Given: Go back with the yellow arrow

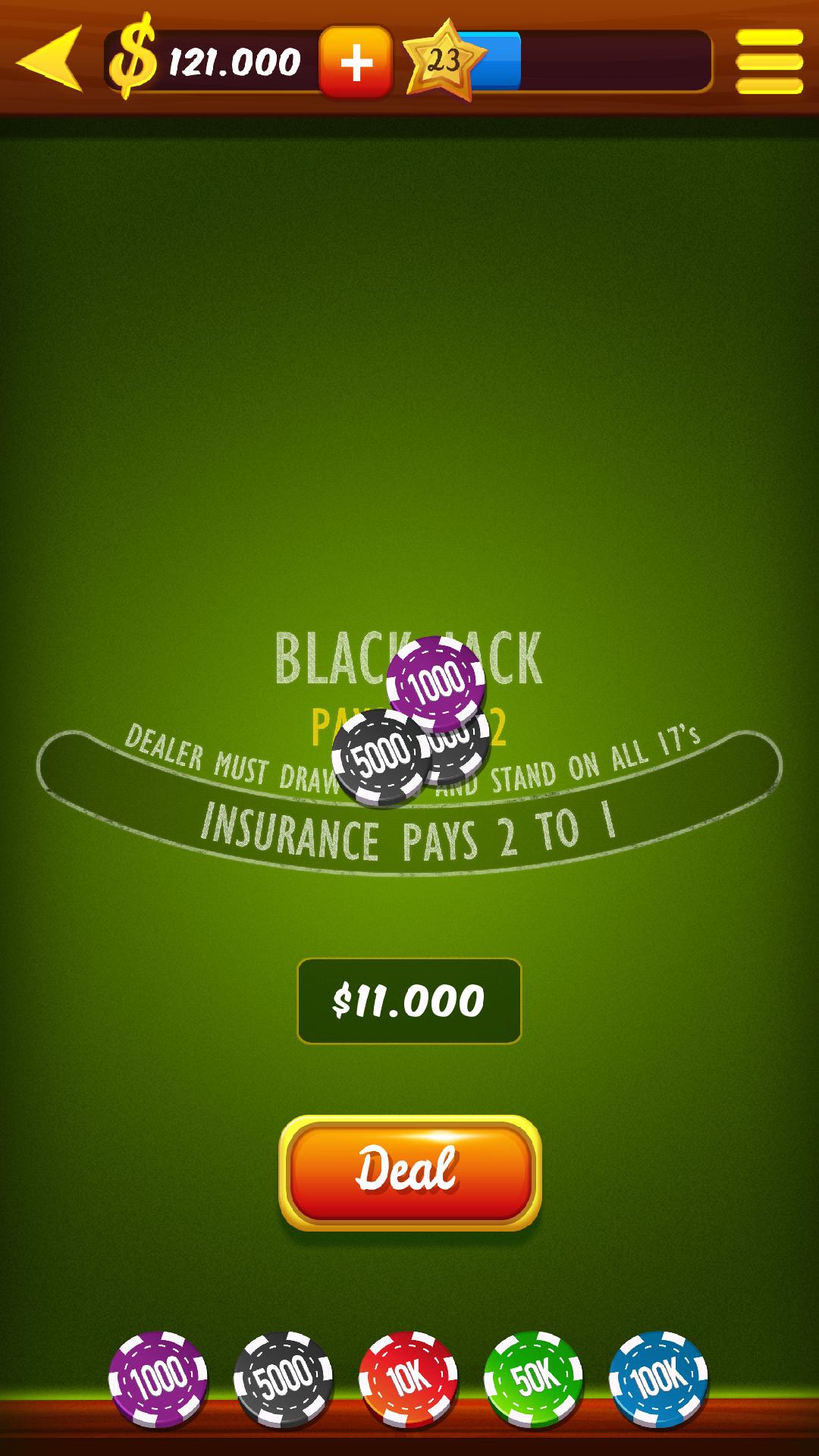Looking at the screenshot, I should (x=50, y=59).
